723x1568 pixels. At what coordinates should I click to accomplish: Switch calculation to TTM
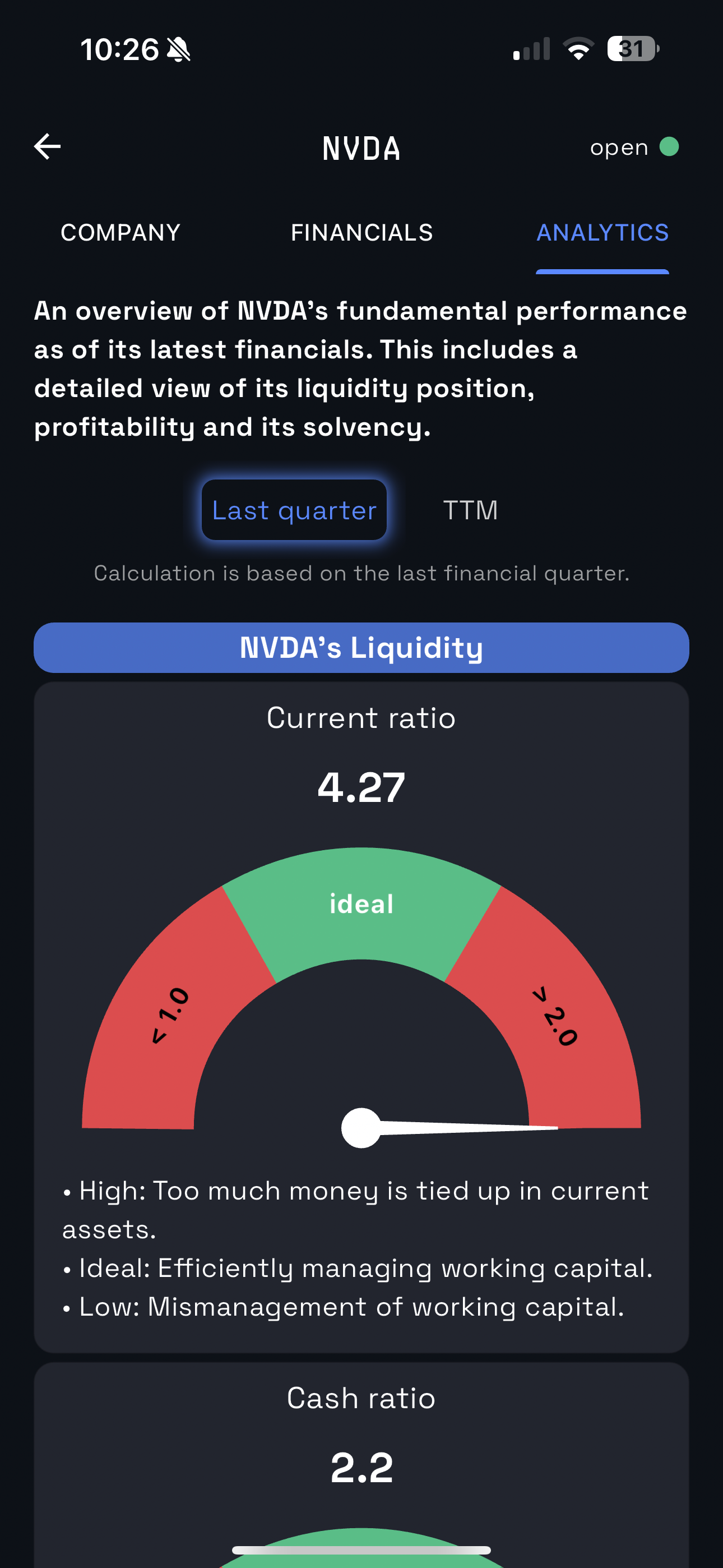pyautogui.click(x=470, y=510)
